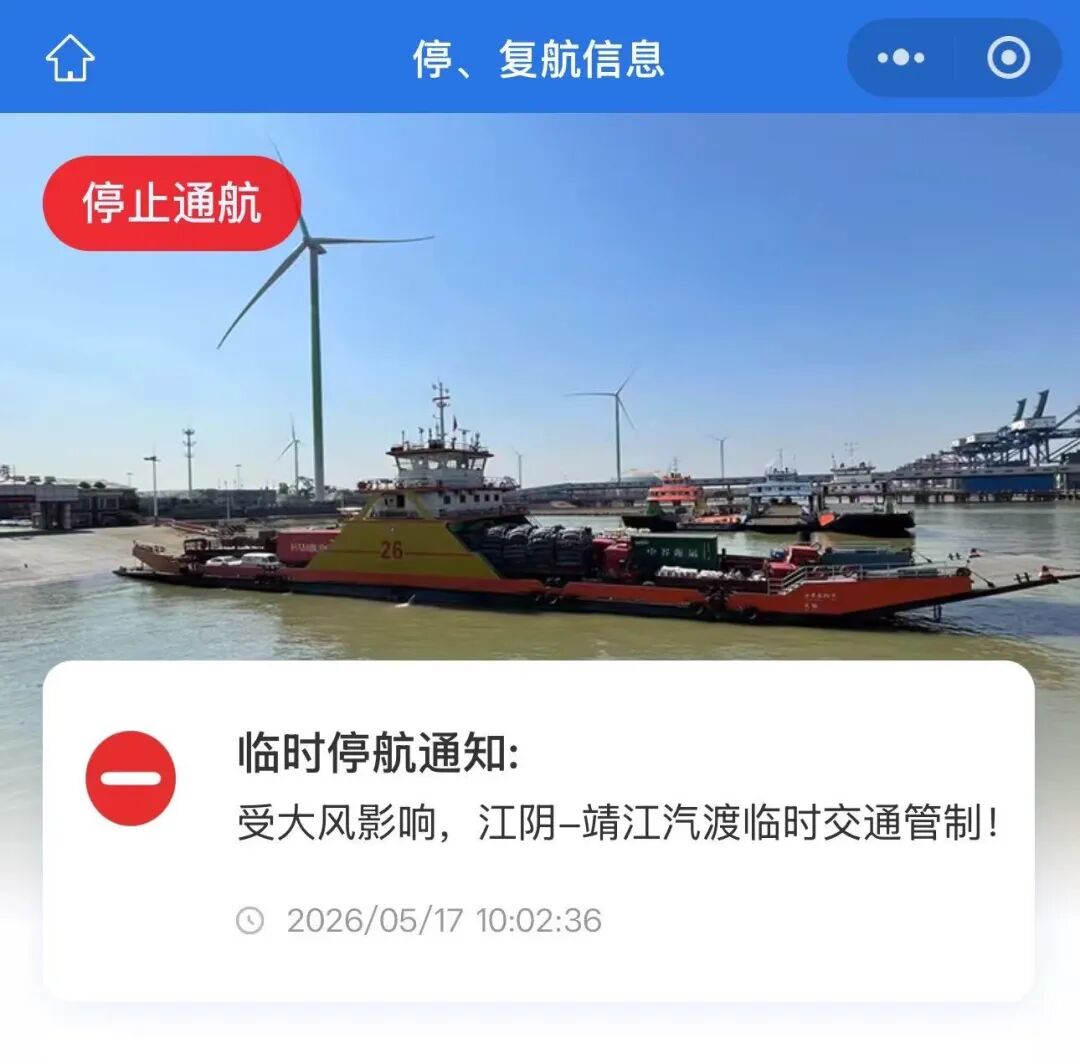This screenshot has width=1080, height=1064.
Task: Open the three-dot more options menu
Action: 901,58
